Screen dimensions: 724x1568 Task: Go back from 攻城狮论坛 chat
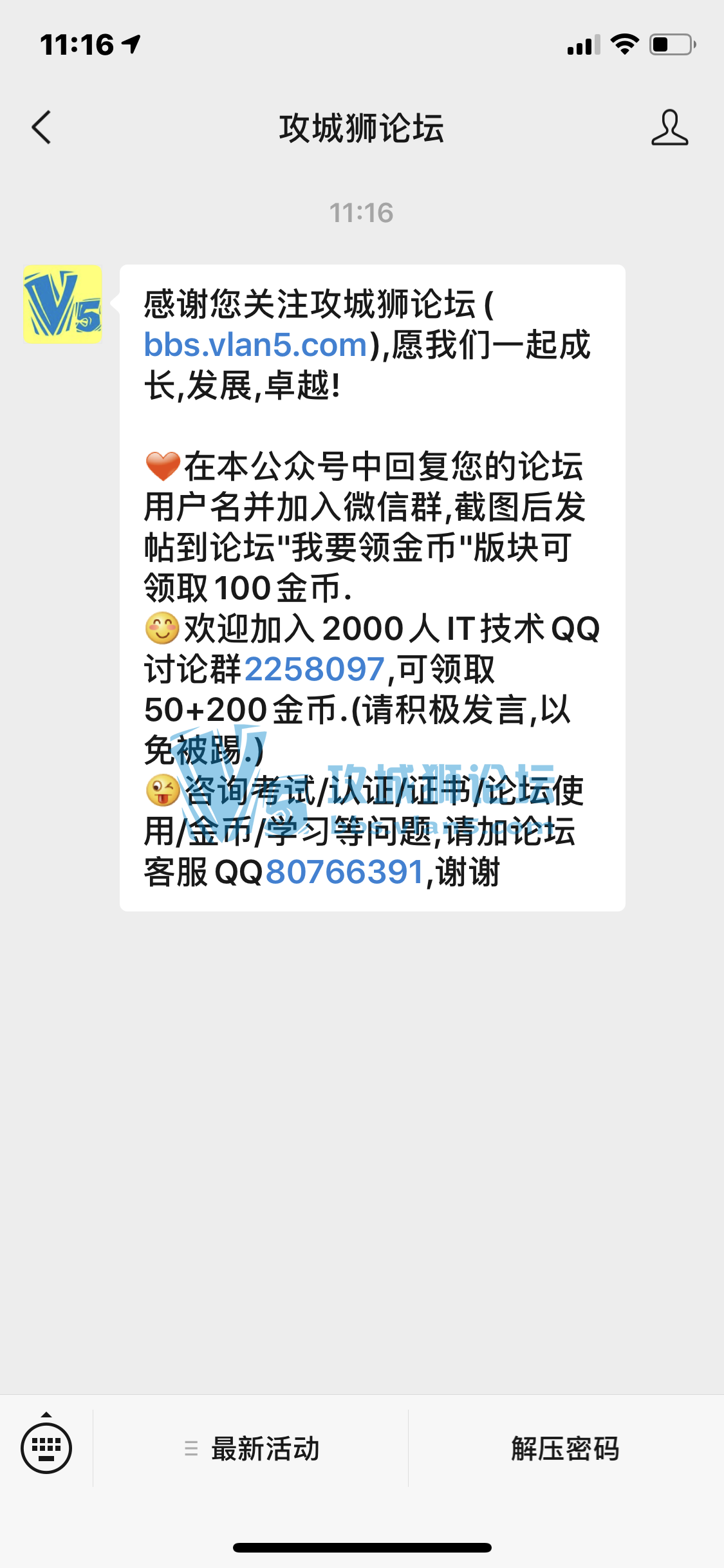tap(42, 127)
